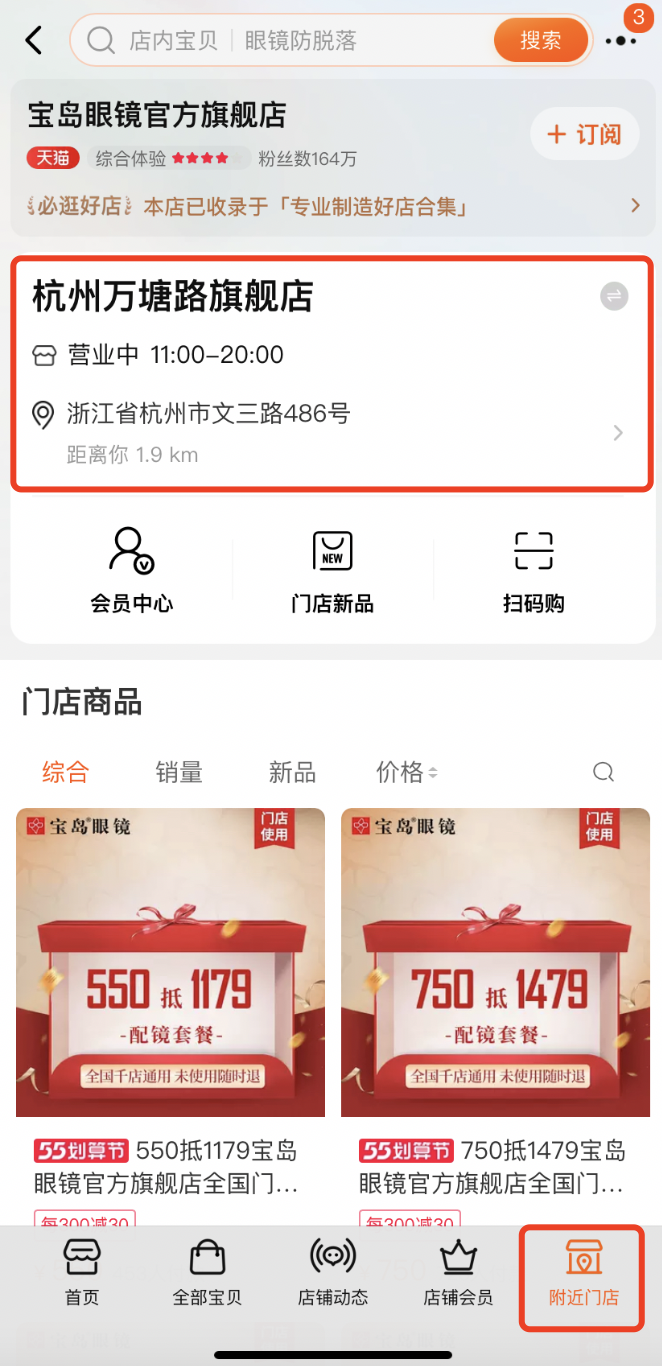Search within 门店商品 using magnifier icon
The image size is (662, 1366).
coord(603,772)
